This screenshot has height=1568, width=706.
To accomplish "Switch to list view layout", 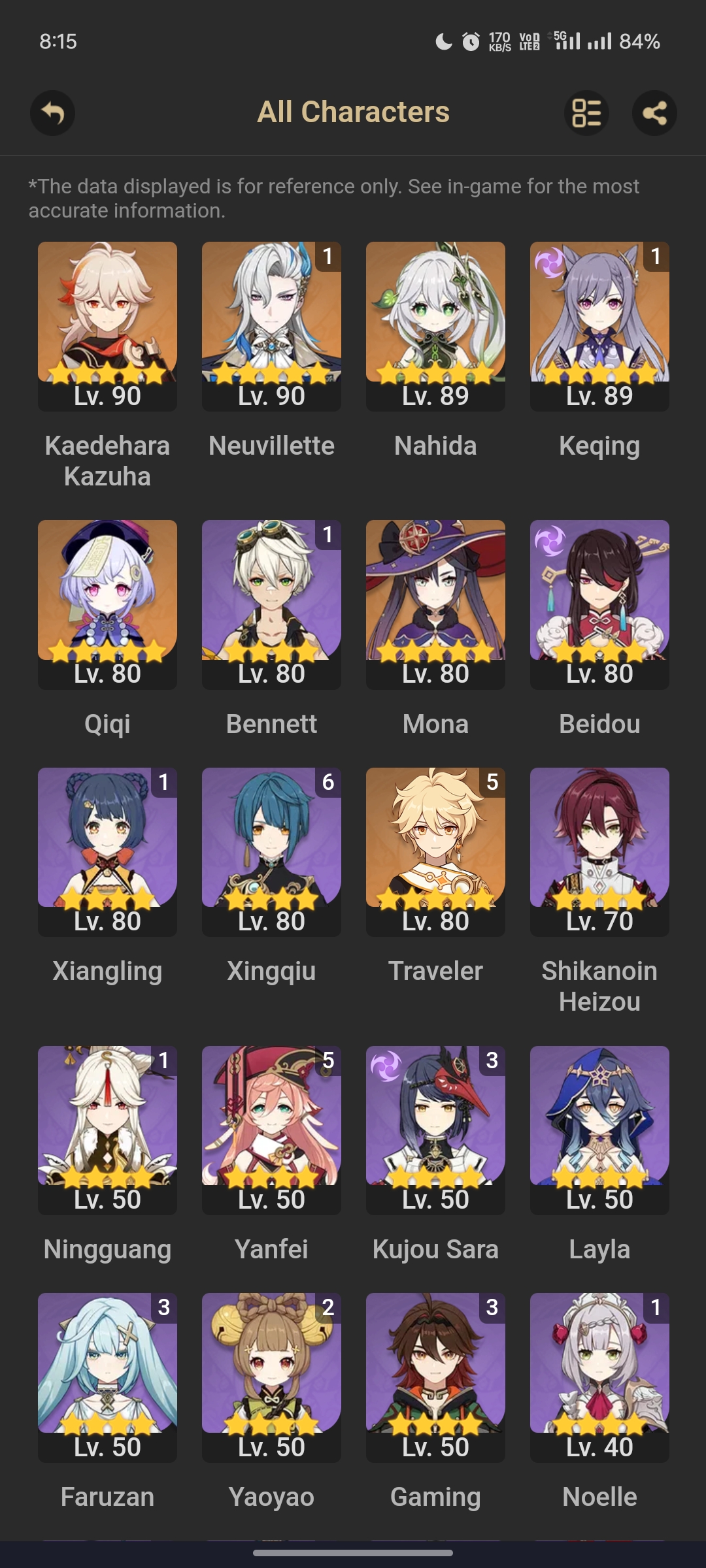I will pyautogui.click(x=586, y=113).
